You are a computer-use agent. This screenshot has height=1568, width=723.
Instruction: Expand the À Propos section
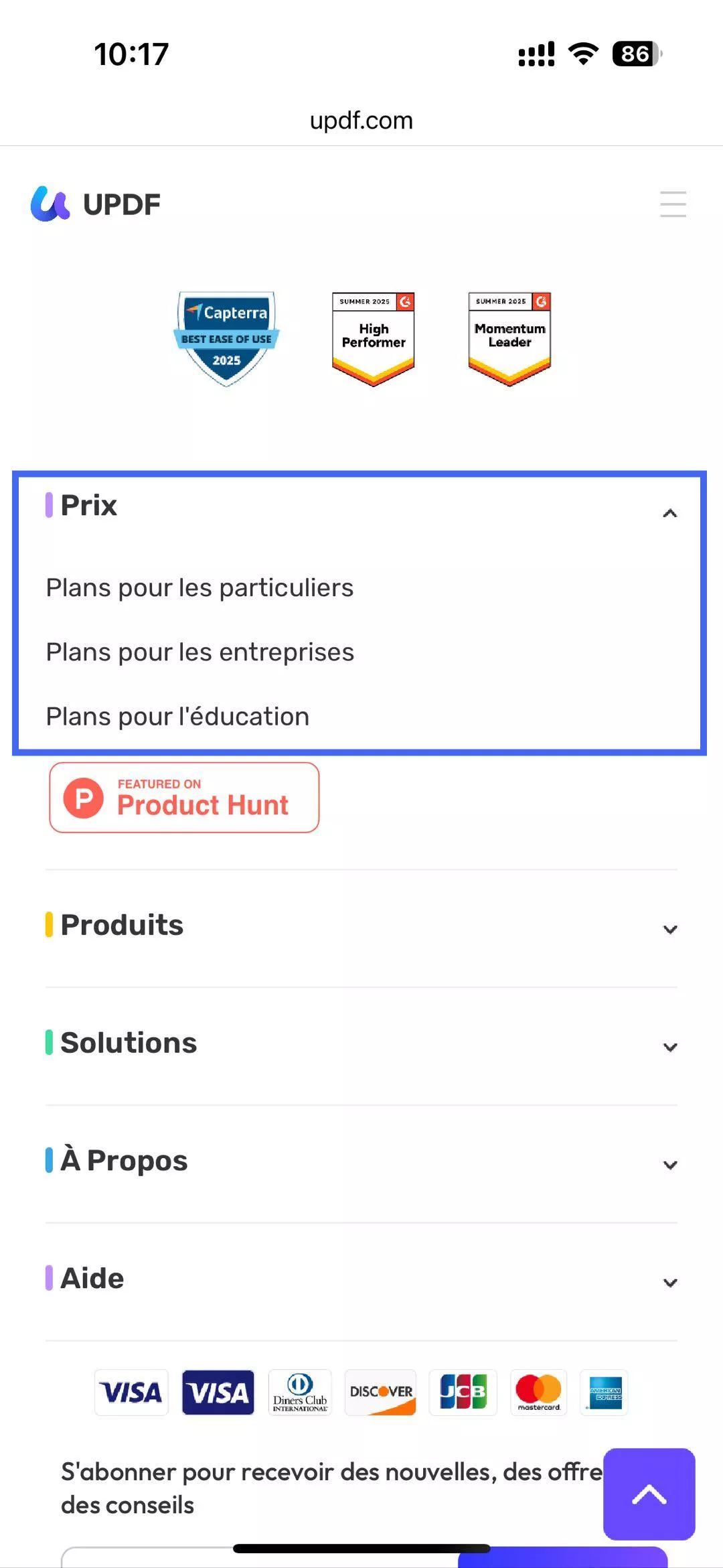[669, 1165]
